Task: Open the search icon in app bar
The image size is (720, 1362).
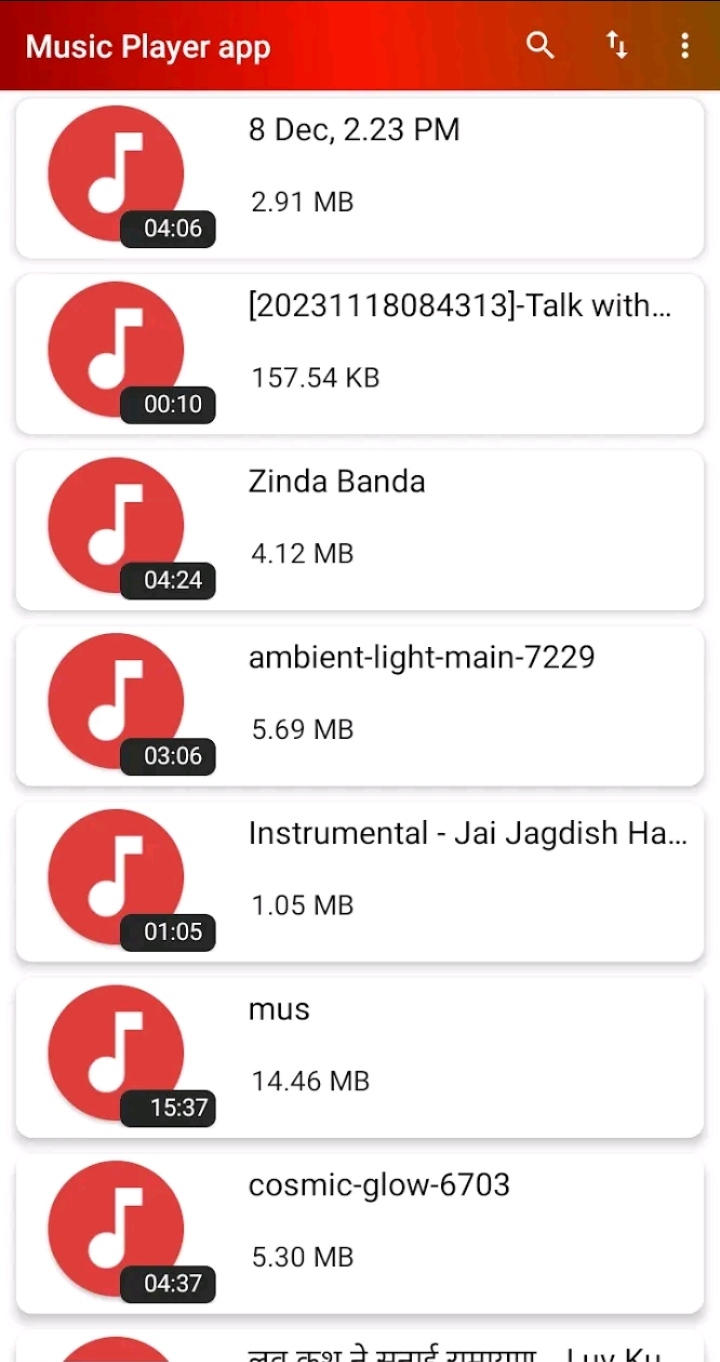Action: [540, 45]
